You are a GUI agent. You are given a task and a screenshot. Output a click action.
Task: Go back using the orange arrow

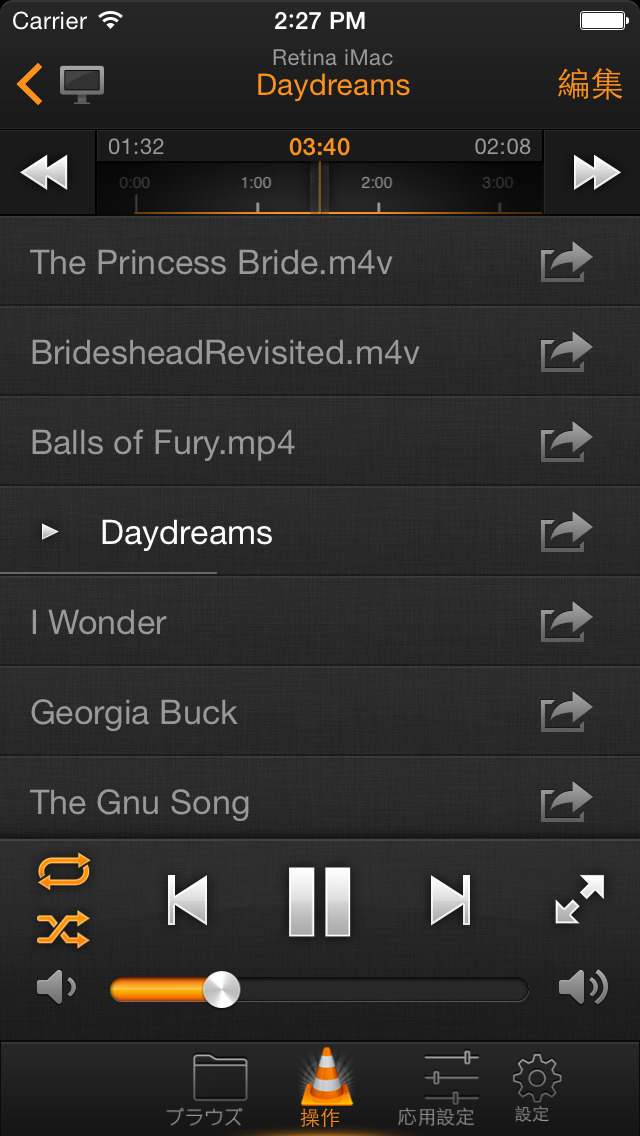(x=30, y=84)
